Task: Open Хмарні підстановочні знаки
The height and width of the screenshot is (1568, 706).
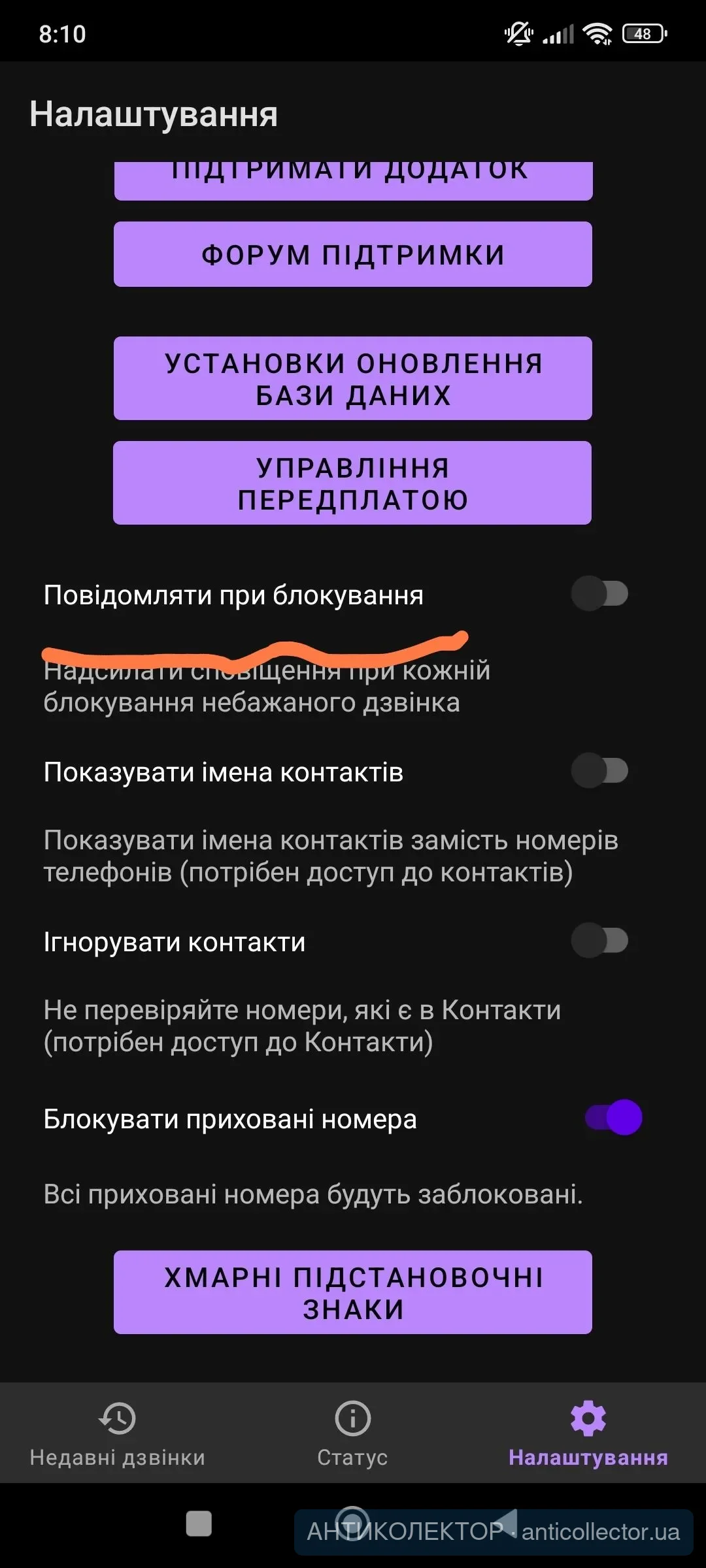Action: pos(353,1292)
